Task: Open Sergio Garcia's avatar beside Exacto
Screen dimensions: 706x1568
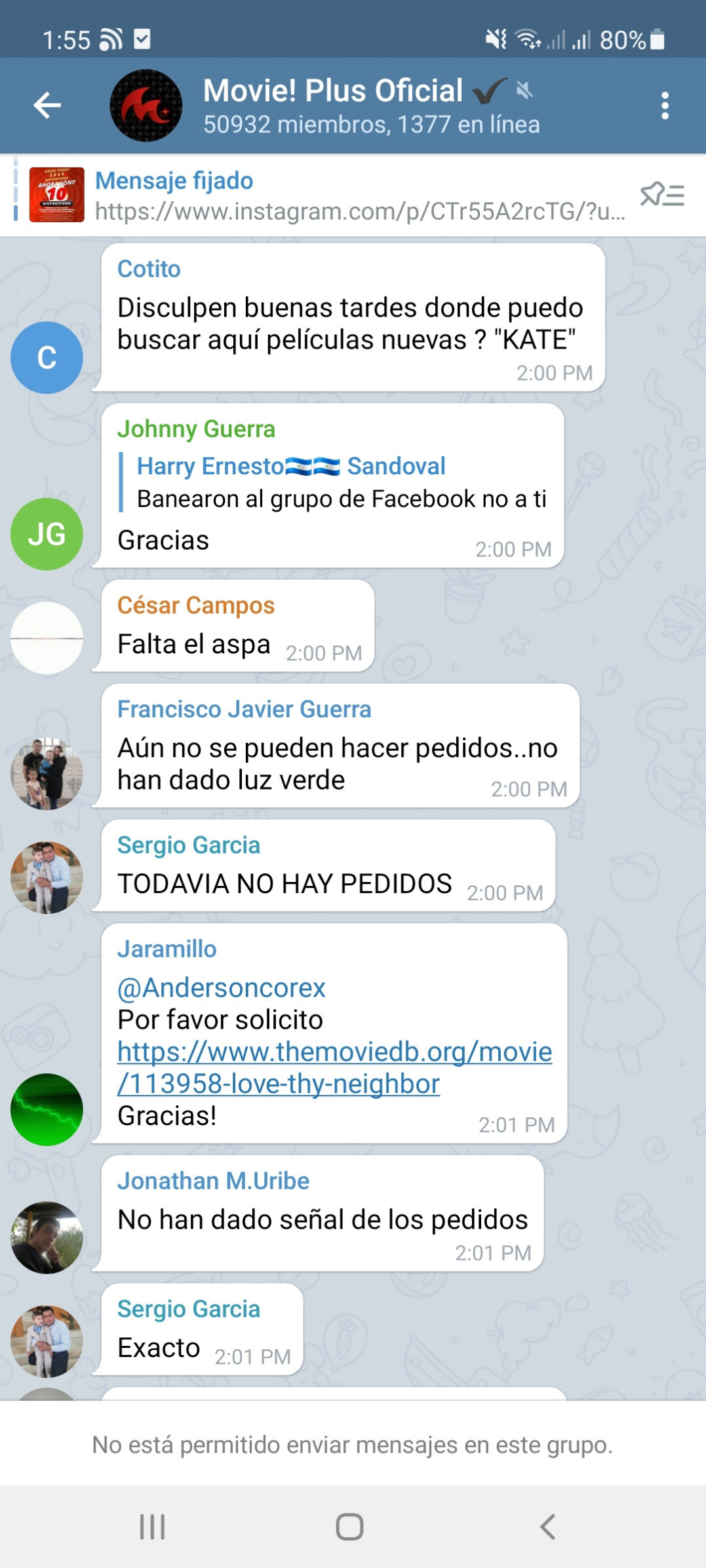Action: click(x=47, y=1341)
